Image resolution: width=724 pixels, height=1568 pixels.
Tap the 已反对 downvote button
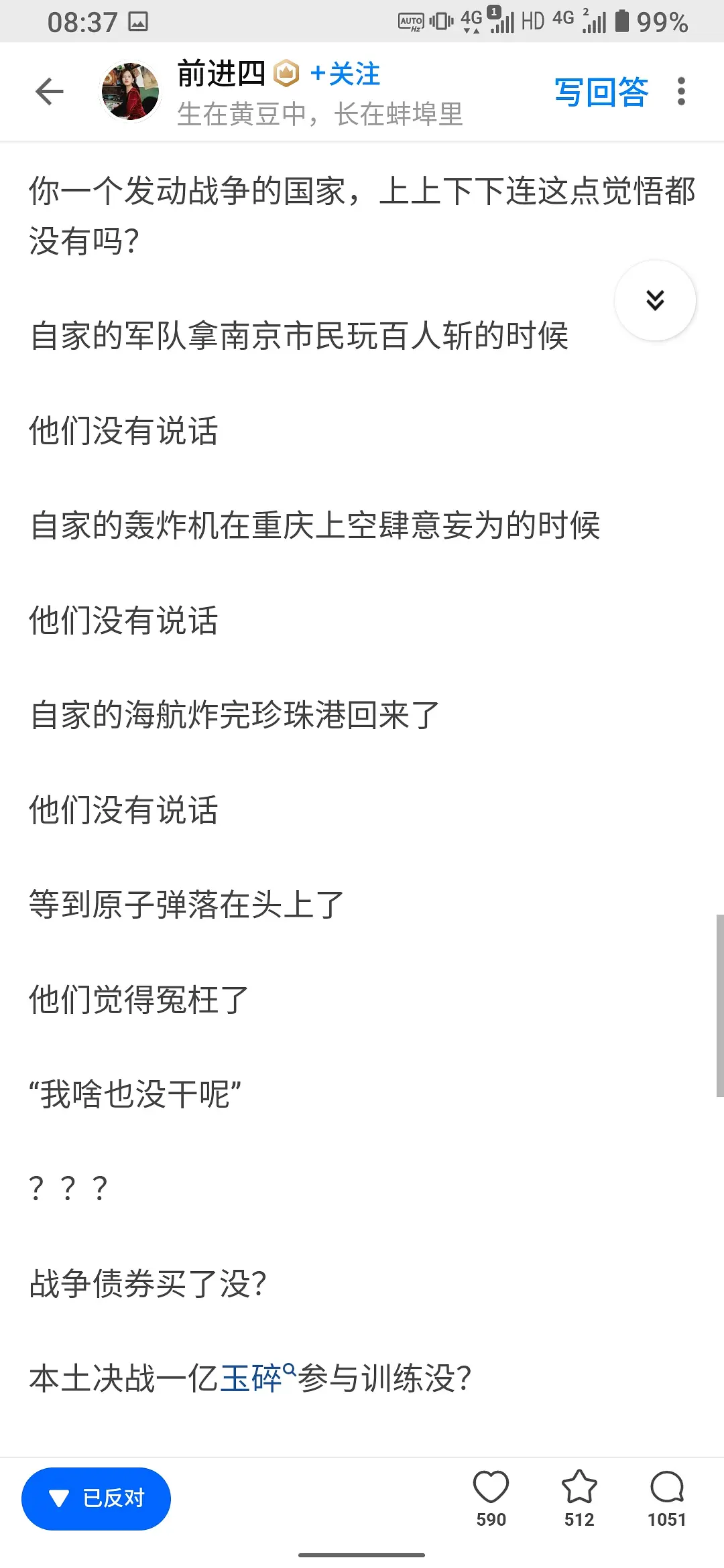pyautogui.click(x=96, y=1498)
